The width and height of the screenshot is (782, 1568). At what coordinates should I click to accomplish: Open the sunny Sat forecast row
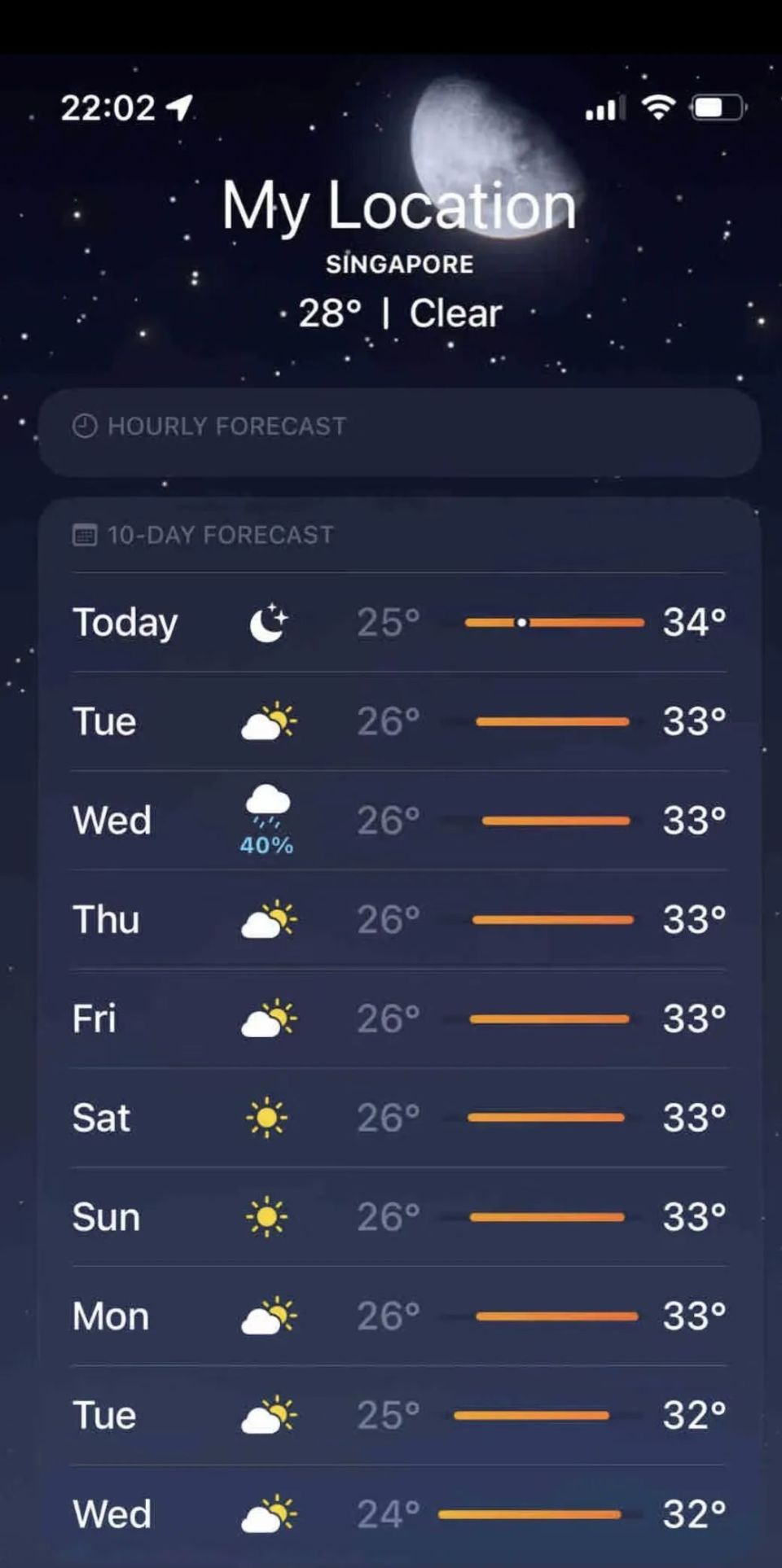(x=399, y=1118)
